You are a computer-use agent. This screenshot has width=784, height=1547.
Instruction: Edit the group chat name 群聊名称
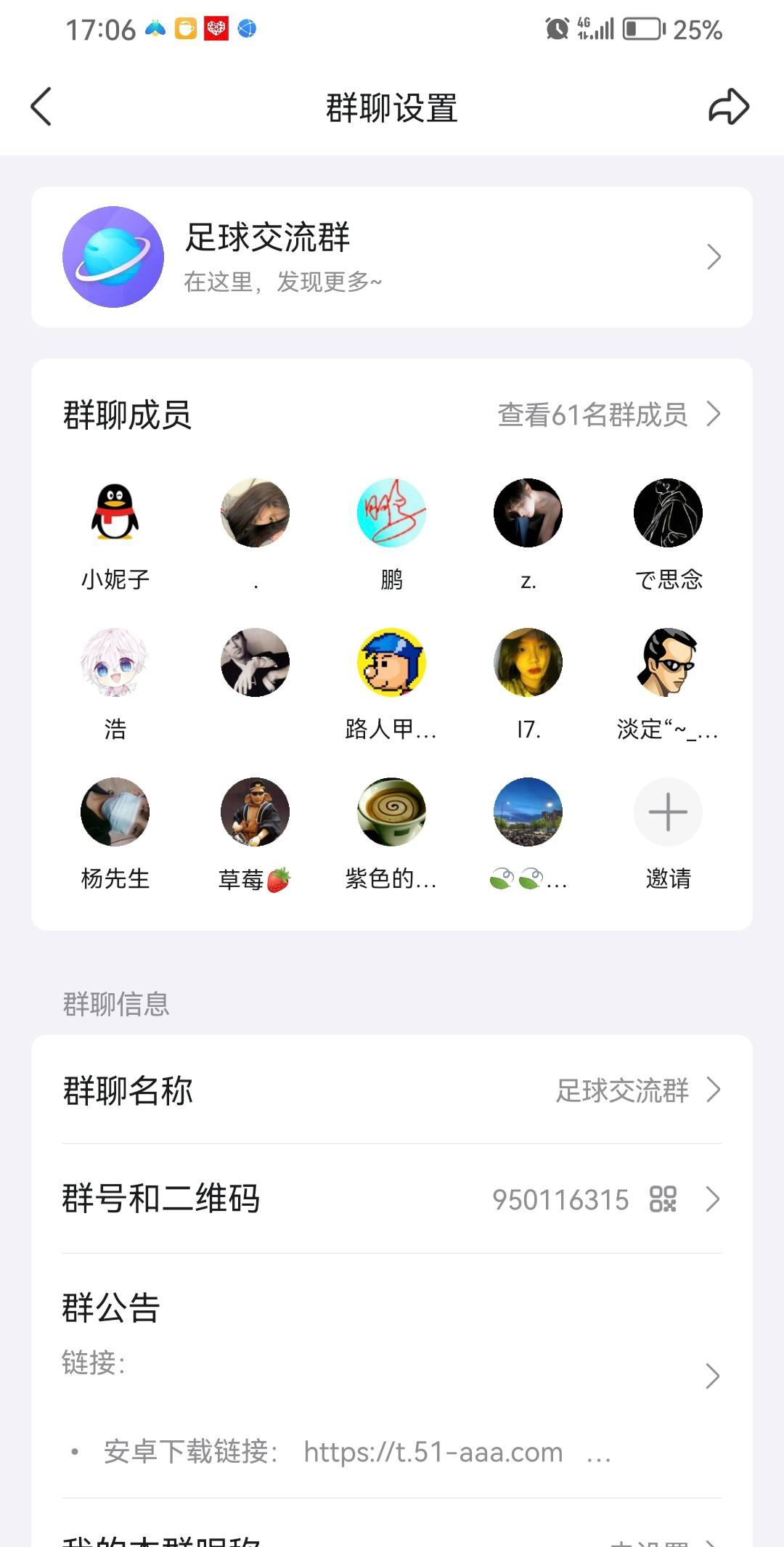tap(392, 1090)
